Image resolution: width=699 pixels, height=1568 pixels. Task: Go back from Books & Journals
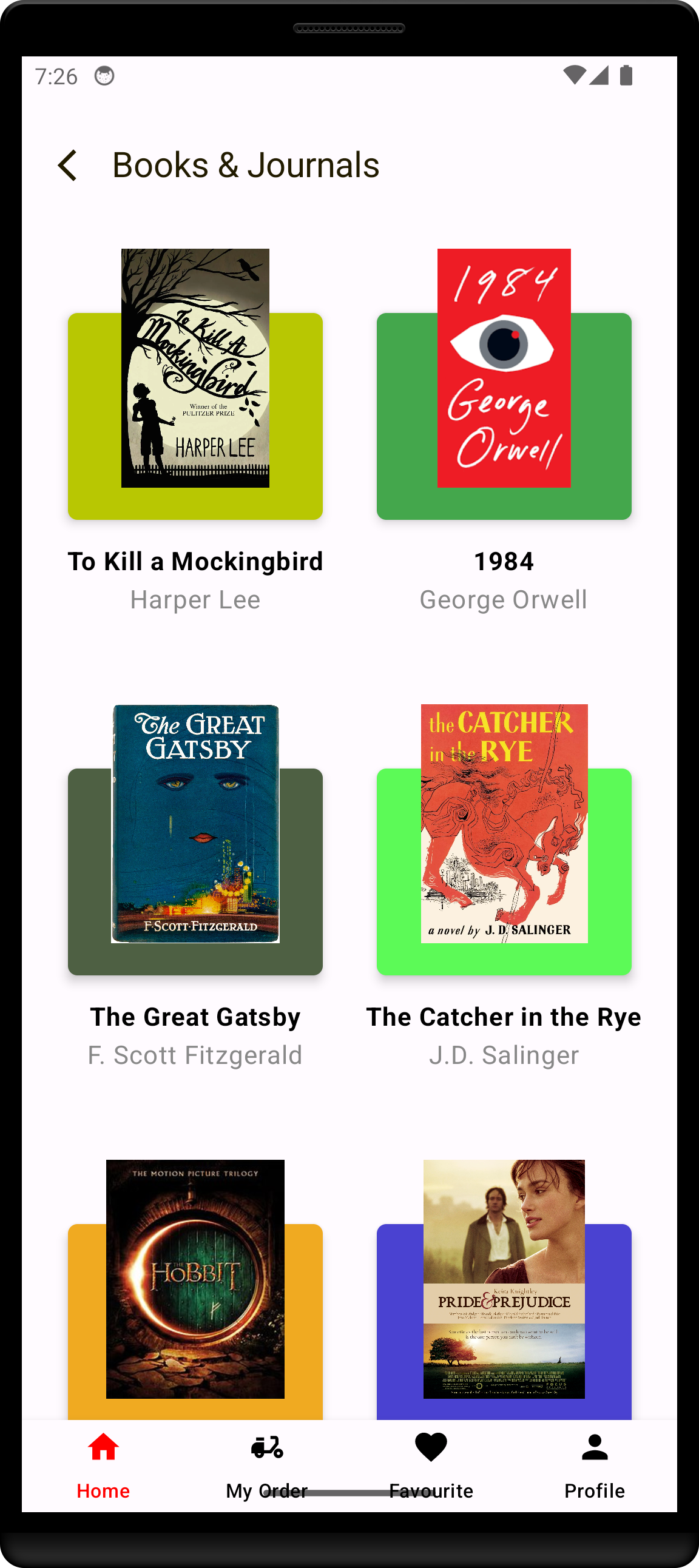67,165
